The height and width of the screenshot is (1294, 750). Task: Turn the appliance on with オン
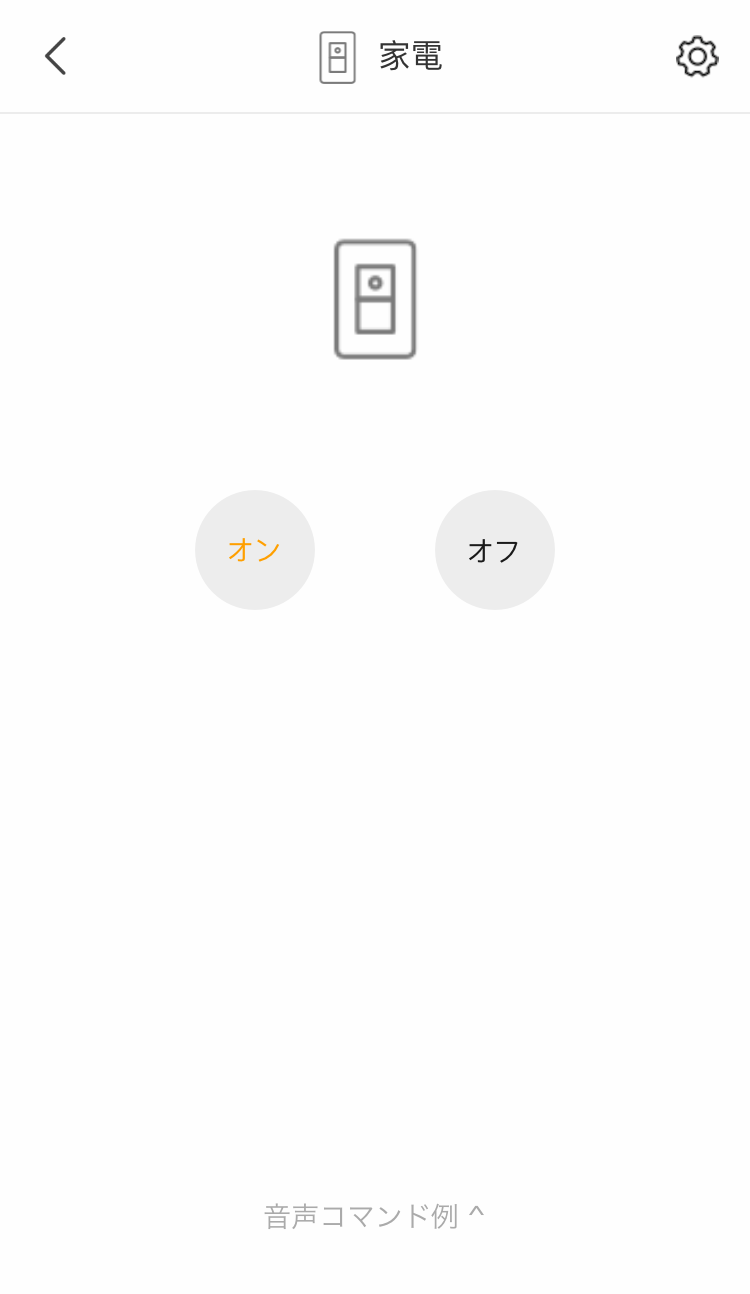pyautogui.click(x=255, y=550)
